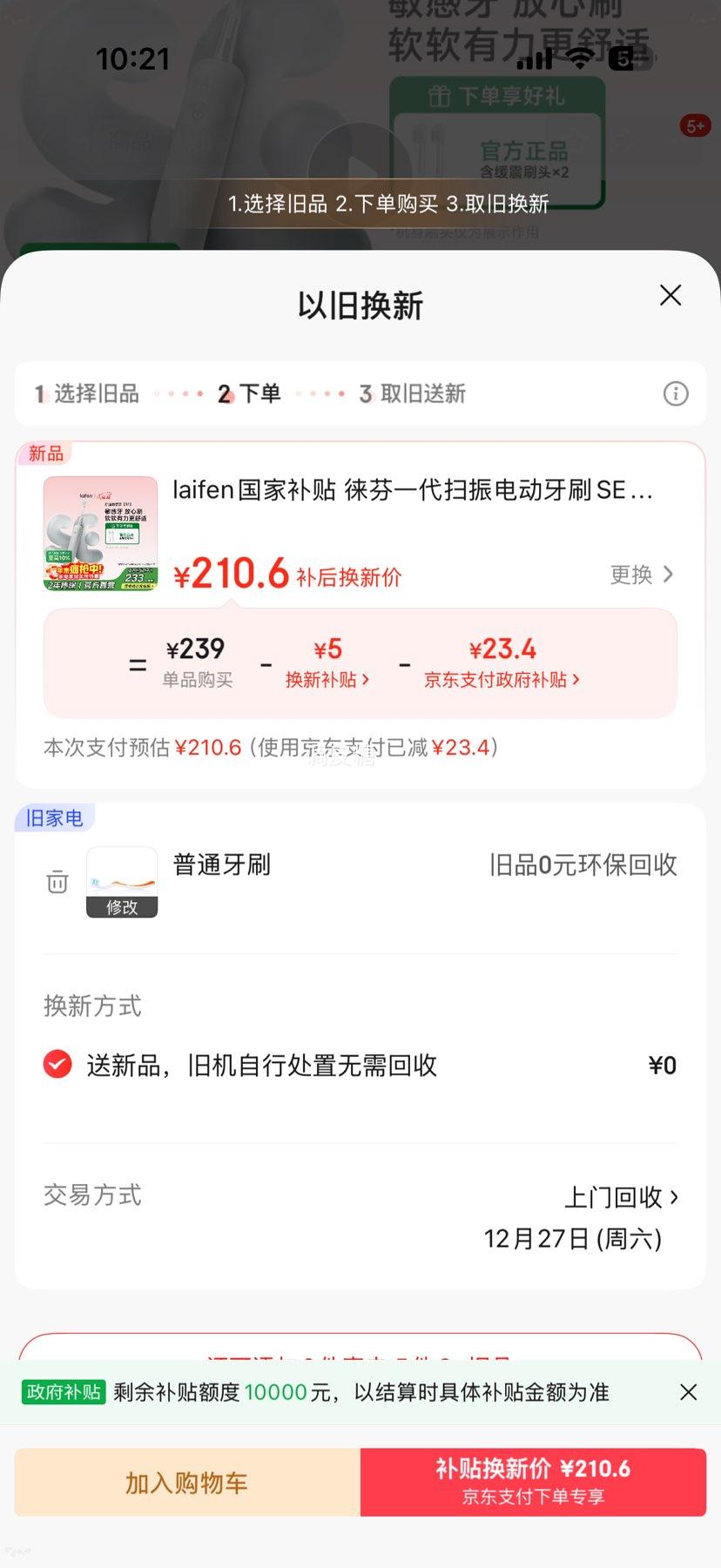The height and width of the screenshot is (1568, 721).
Task: Dismiss the 政府补贴 banner with its X
Action: [688, 1391]
